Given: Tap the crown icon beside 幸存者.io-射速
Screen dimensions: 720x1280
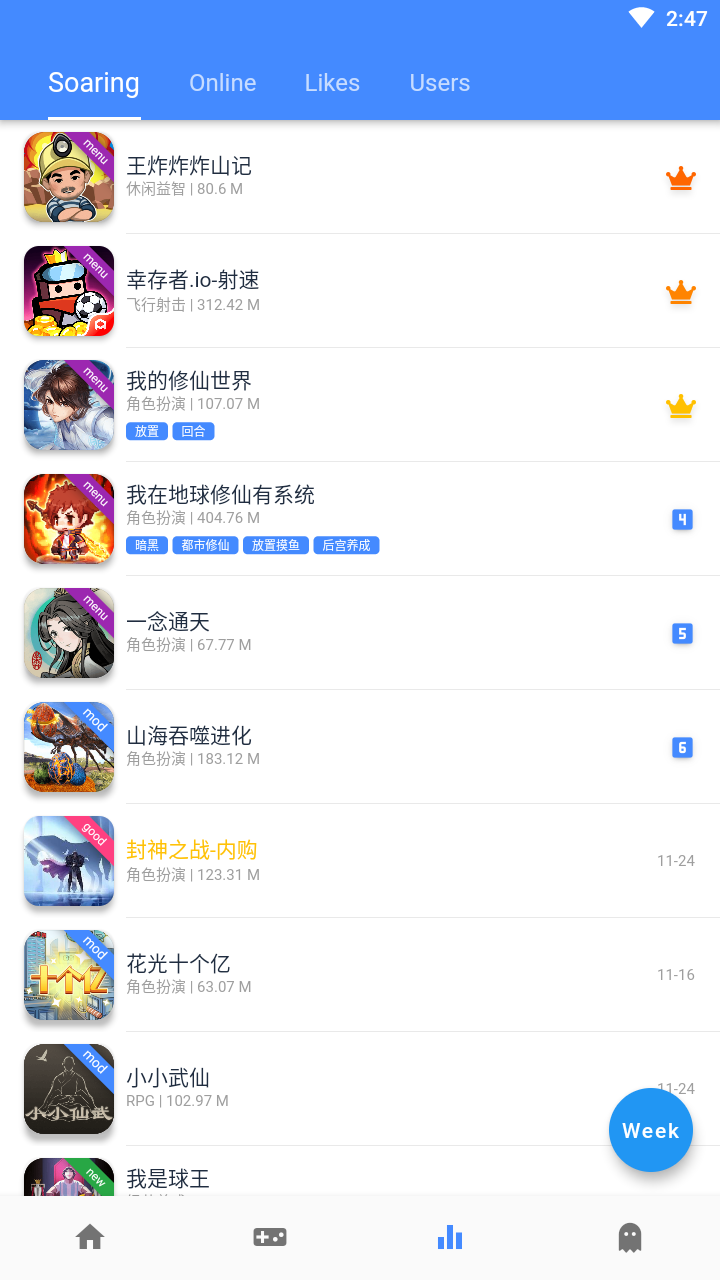Looking at the screenshot, I should click(681, 292).
